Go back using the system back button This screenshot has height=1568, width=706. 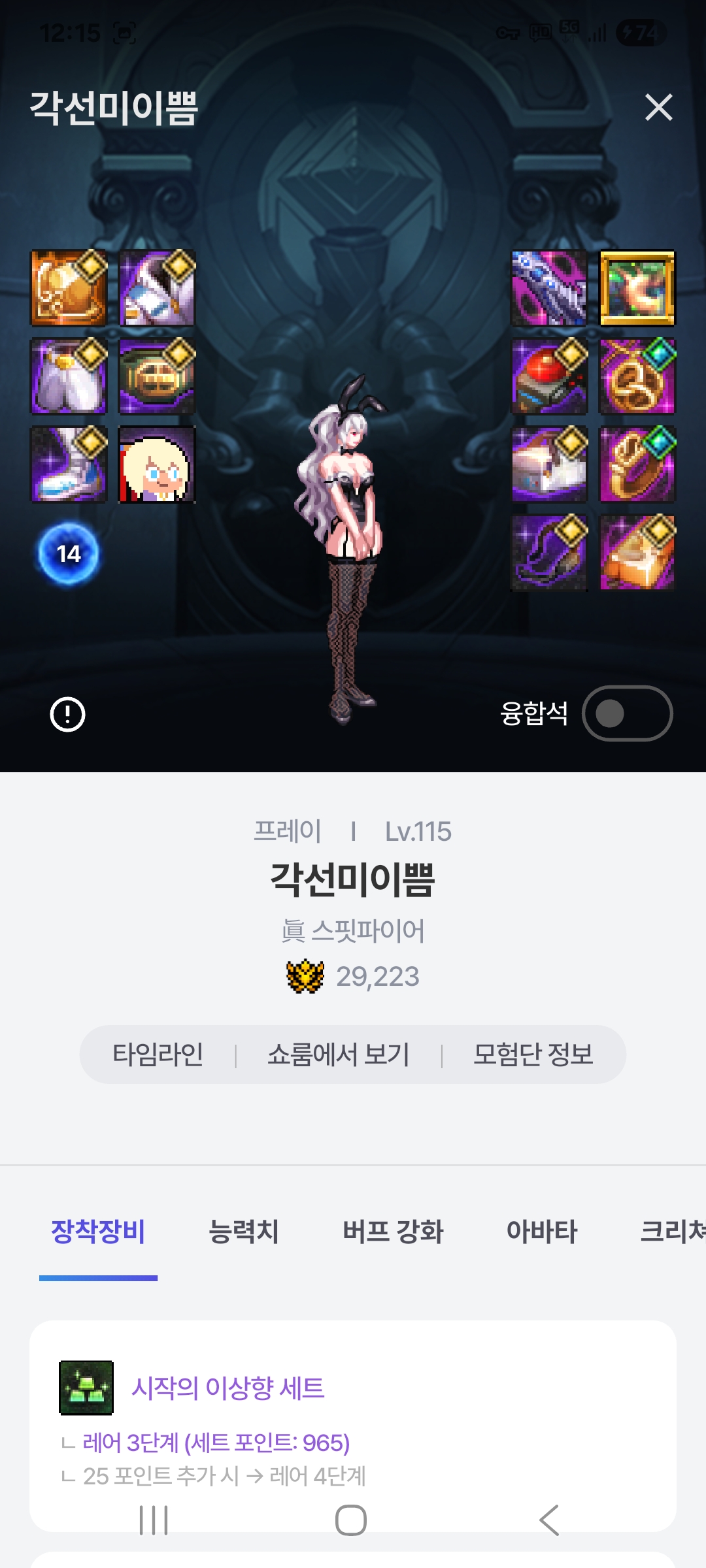click(x=549, y=1520)
